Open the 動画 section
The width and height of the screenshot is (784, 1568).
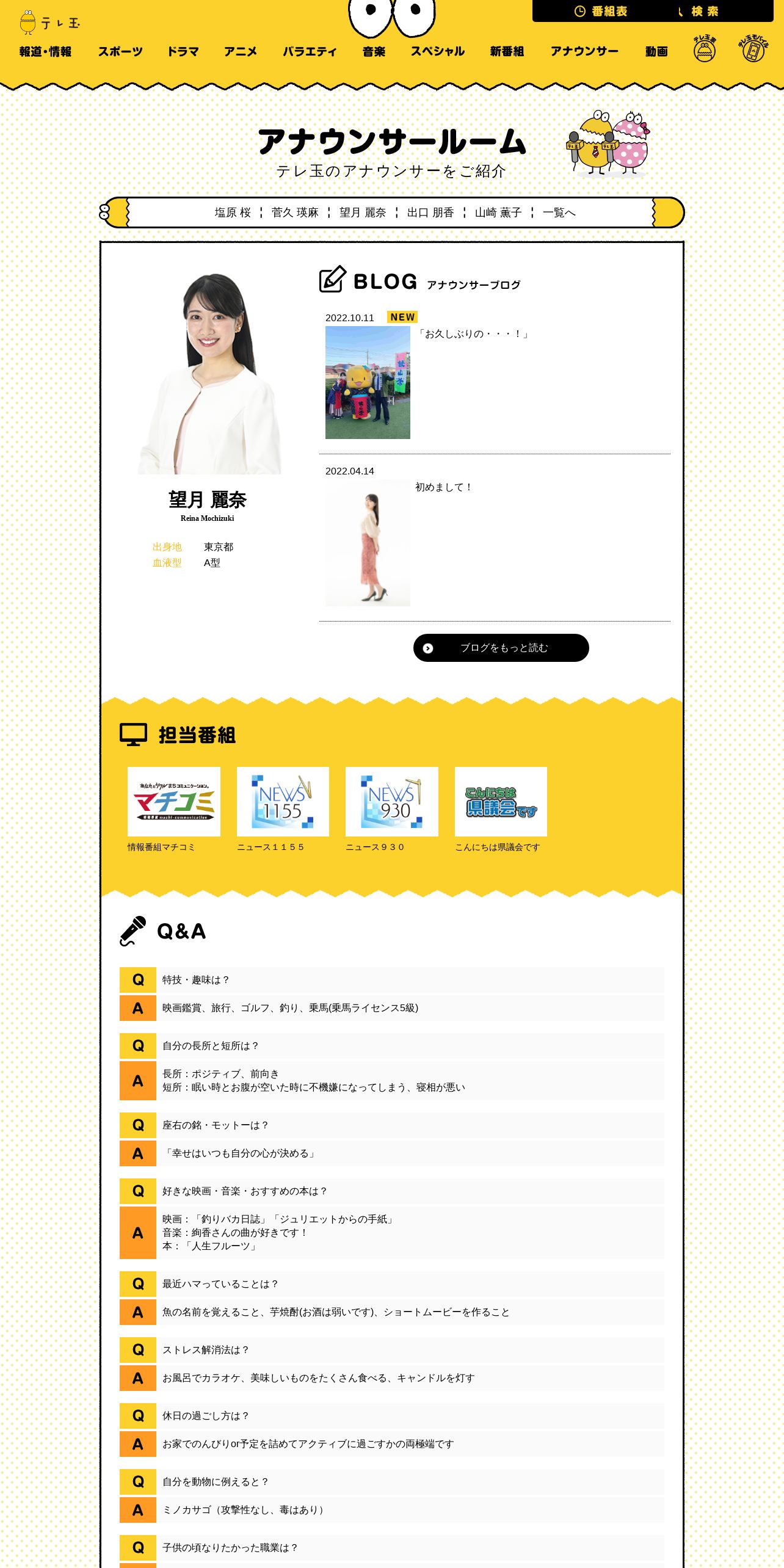pyautogui.click(x=656, y=51)
